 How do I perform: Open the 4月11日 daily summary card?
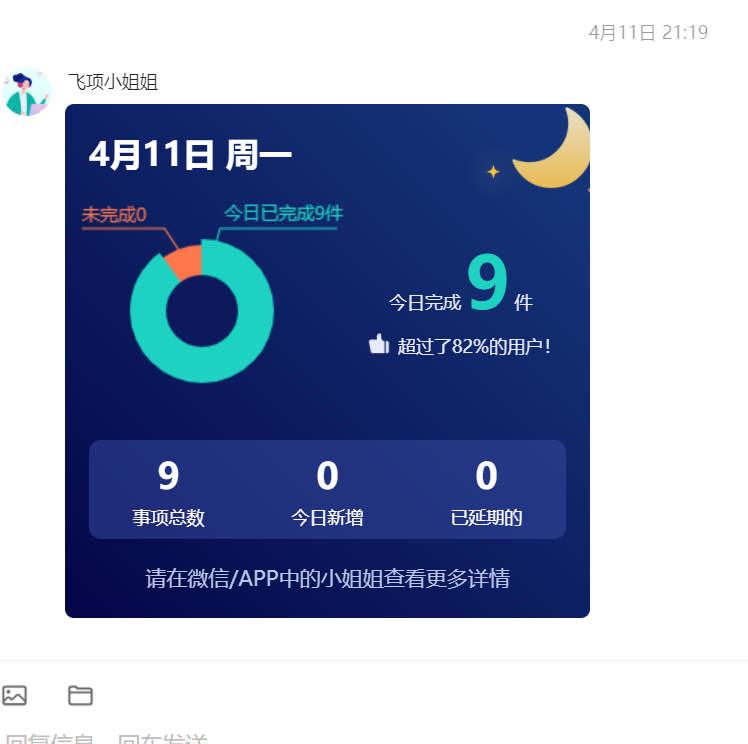point(327,360)
